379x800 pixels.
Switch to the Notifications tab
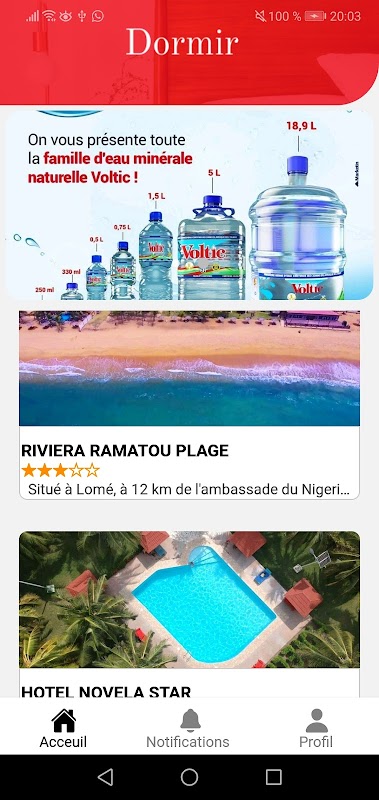click(188, 729)
